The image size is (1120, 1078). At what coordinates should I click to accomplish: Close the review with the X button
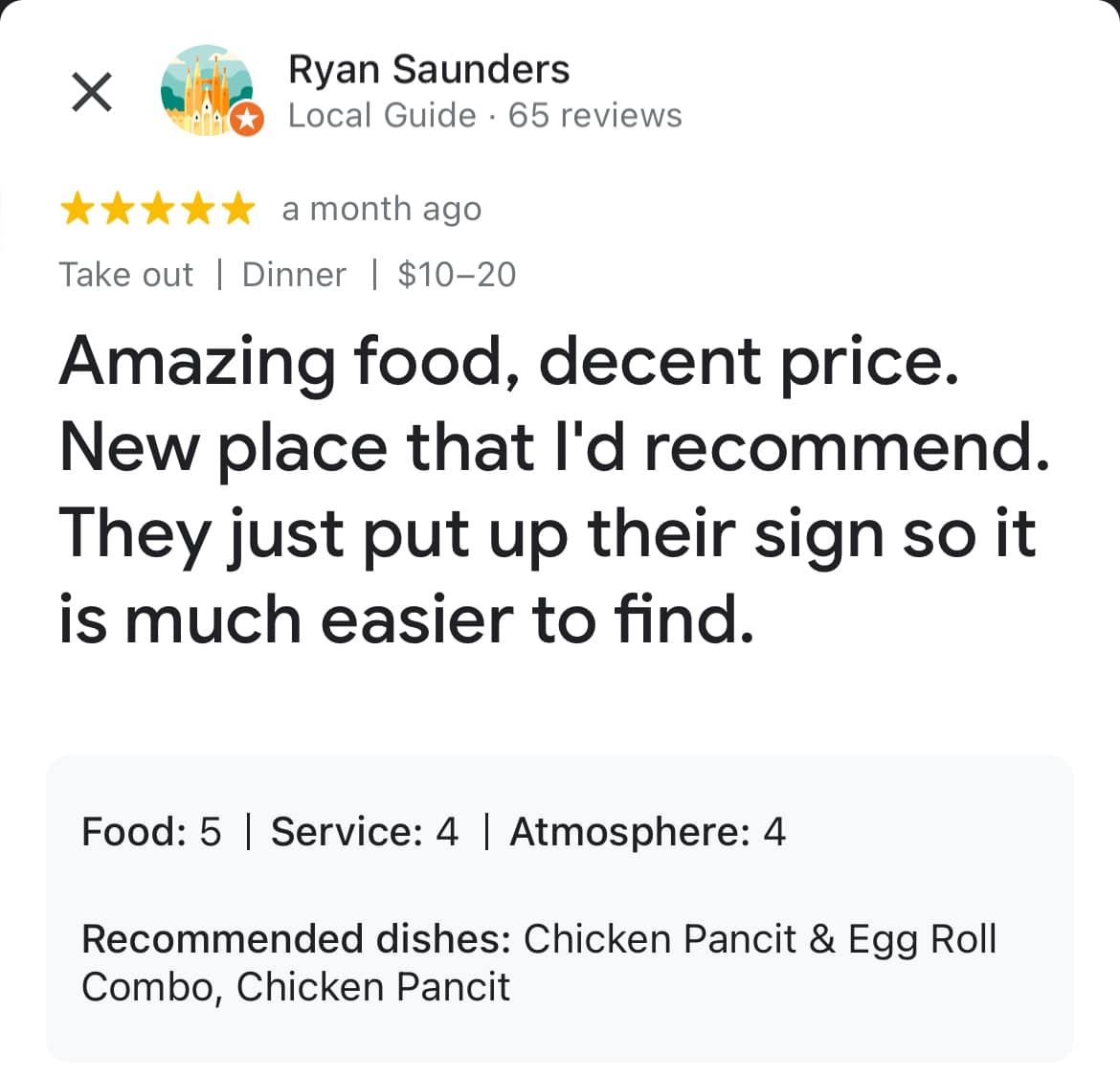point(92,93)
